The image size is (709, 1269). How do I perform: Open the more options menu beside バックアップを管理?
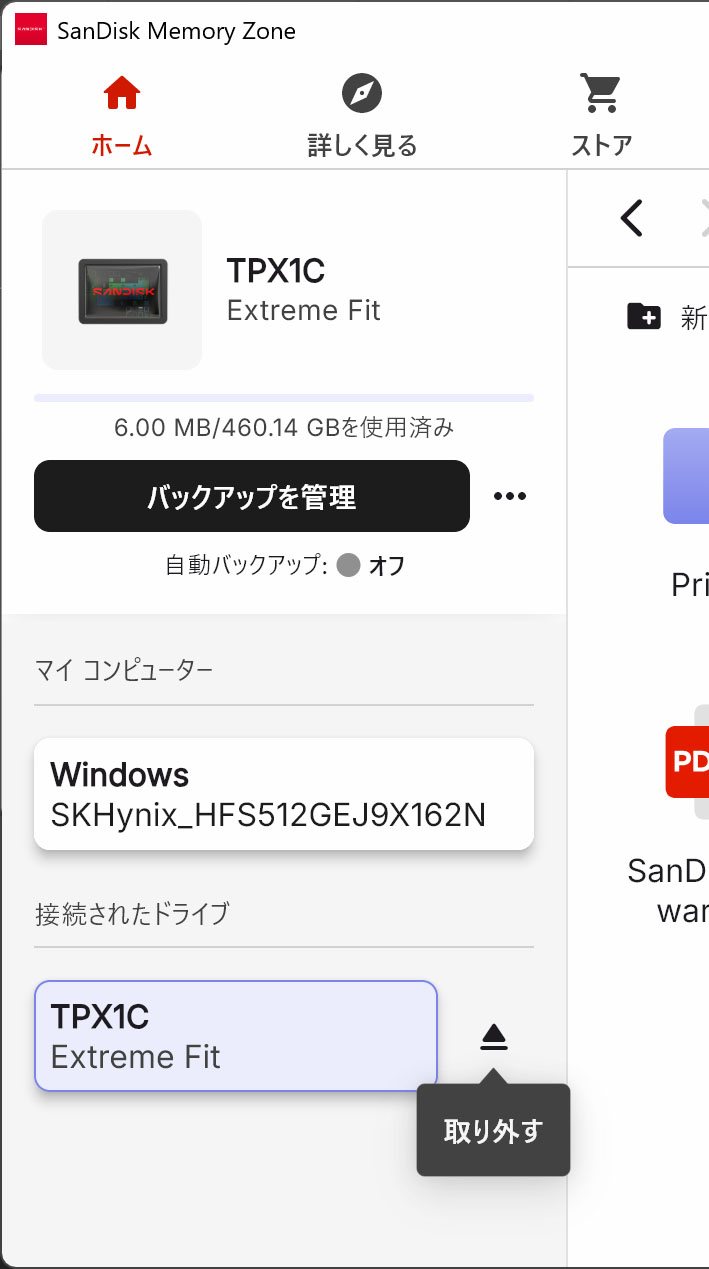pyautogui.click(x=510, y=496)
